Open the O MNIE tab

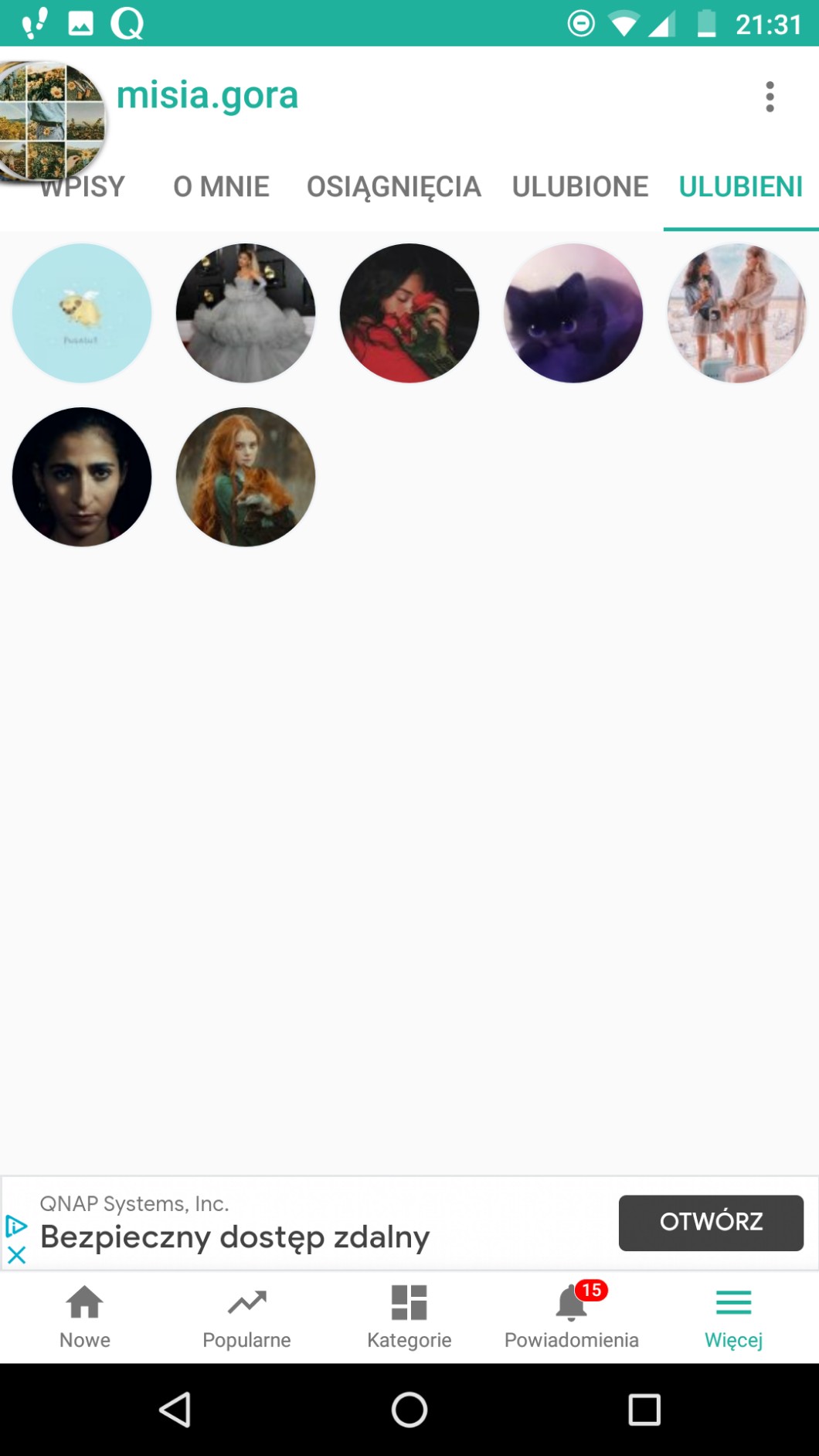[221, 187]
